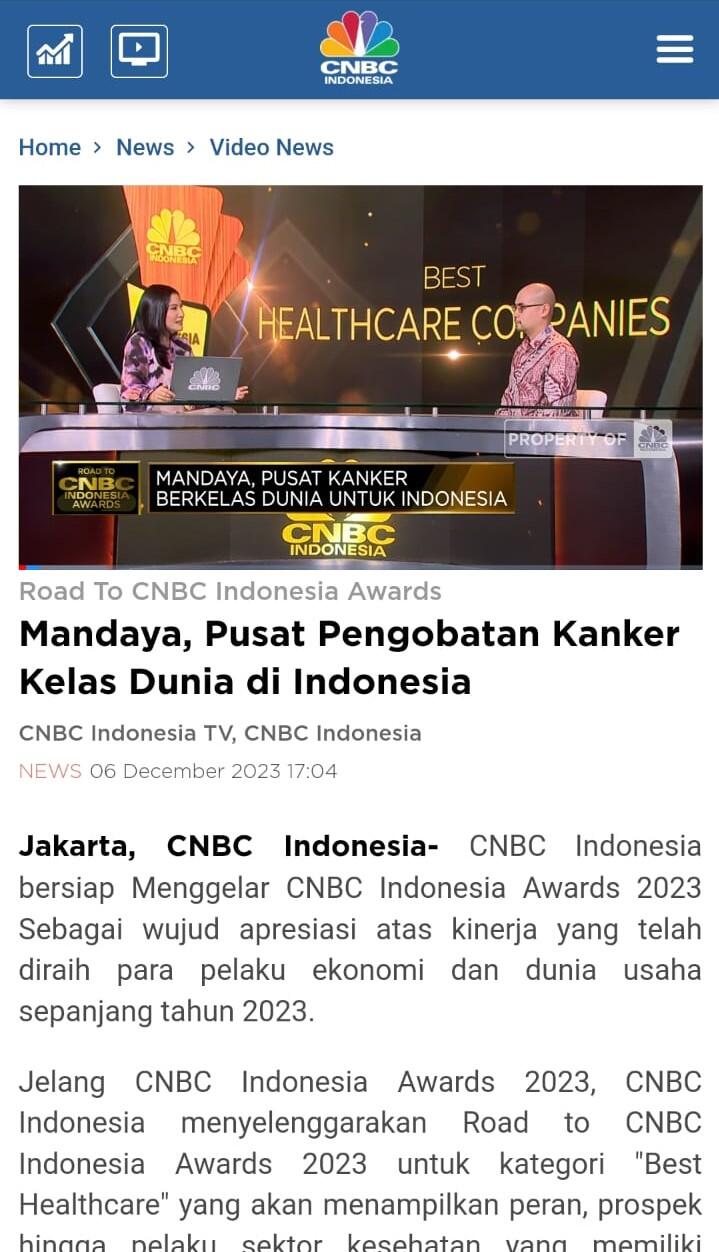Open the hamburger menu

(x=674, y=49)
